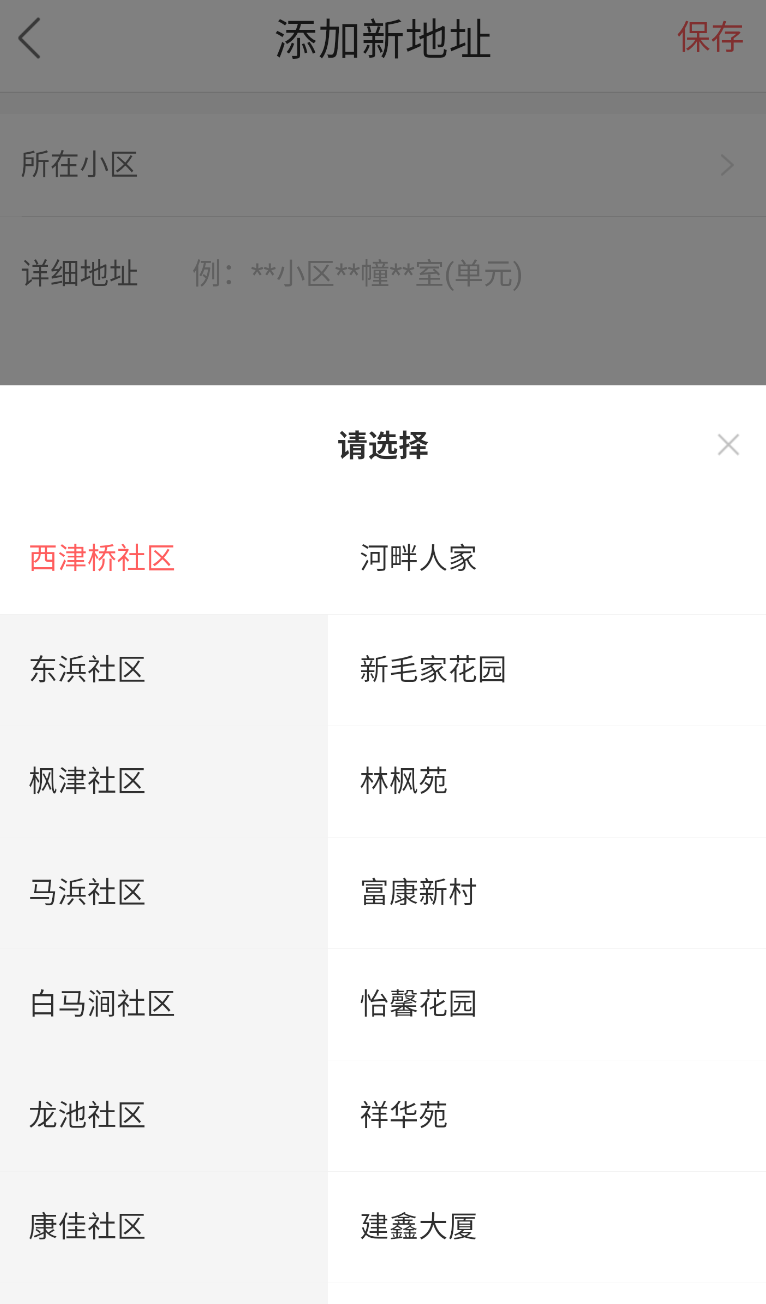The width and height of the screenshot is (766, 1304).
Task: Select 西津桥社区 community
Action: tap(164, 558)
